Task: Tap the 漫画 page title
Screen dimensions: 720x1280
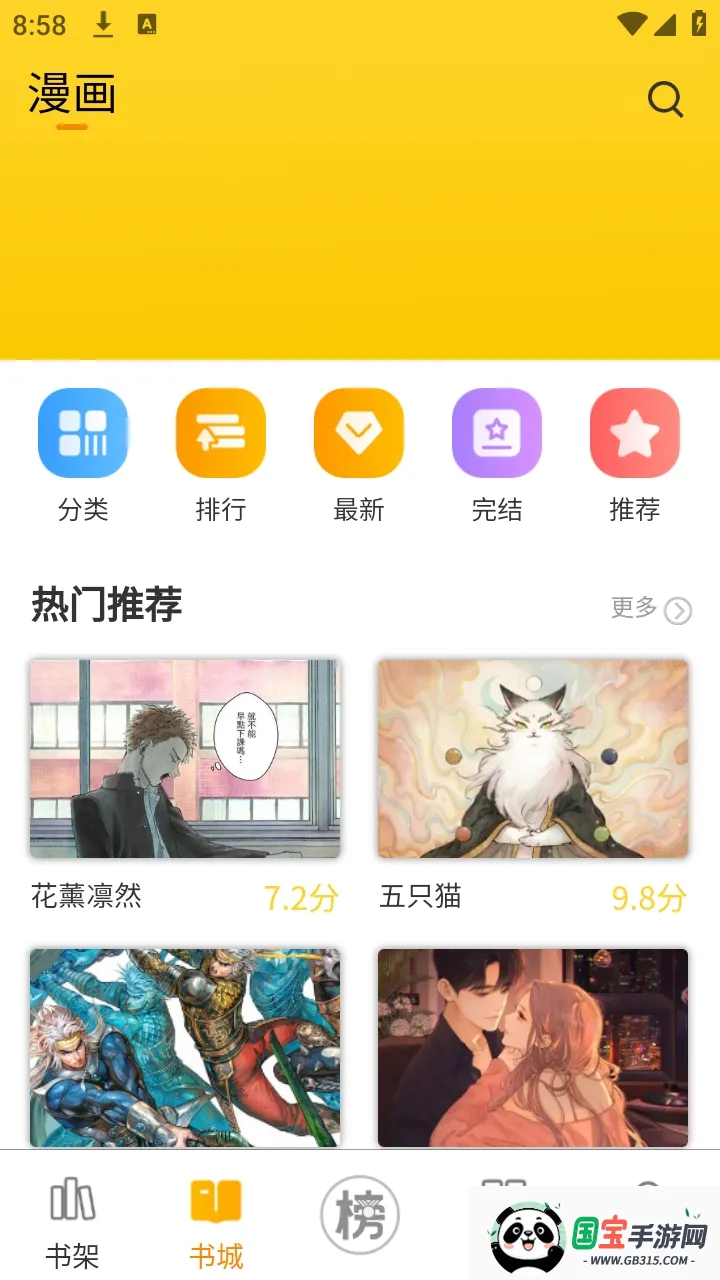Action: (72, 96)
